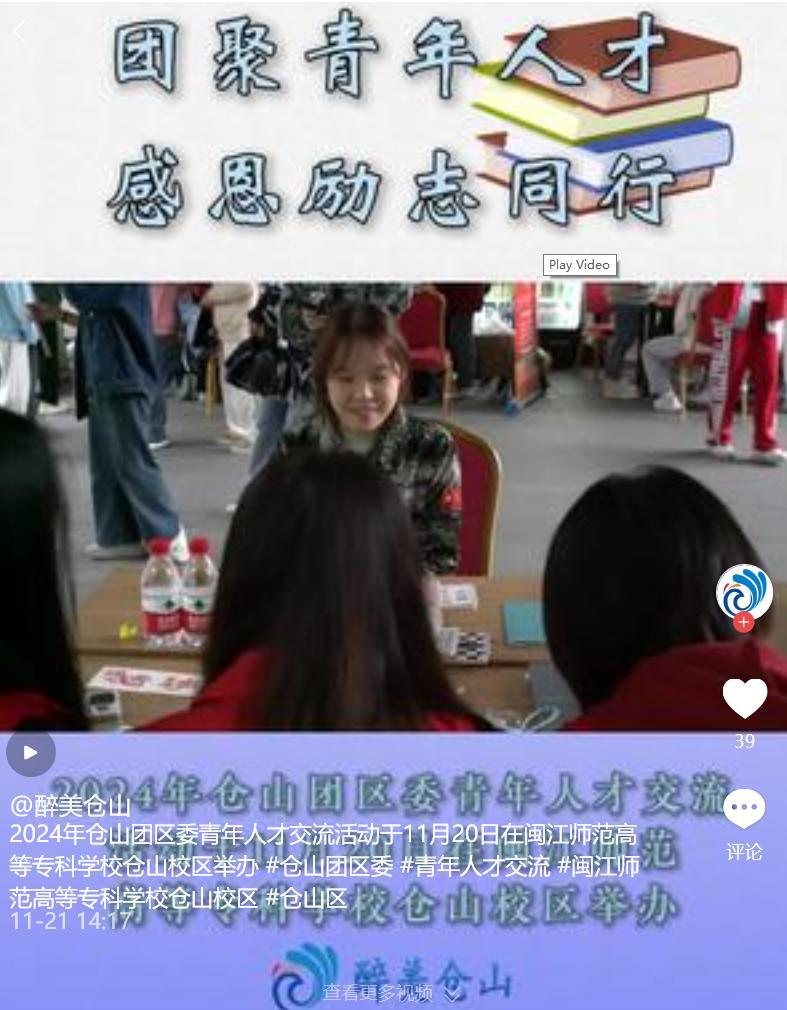Open the #仓山区 hashtag

click(x=306, y=898)
